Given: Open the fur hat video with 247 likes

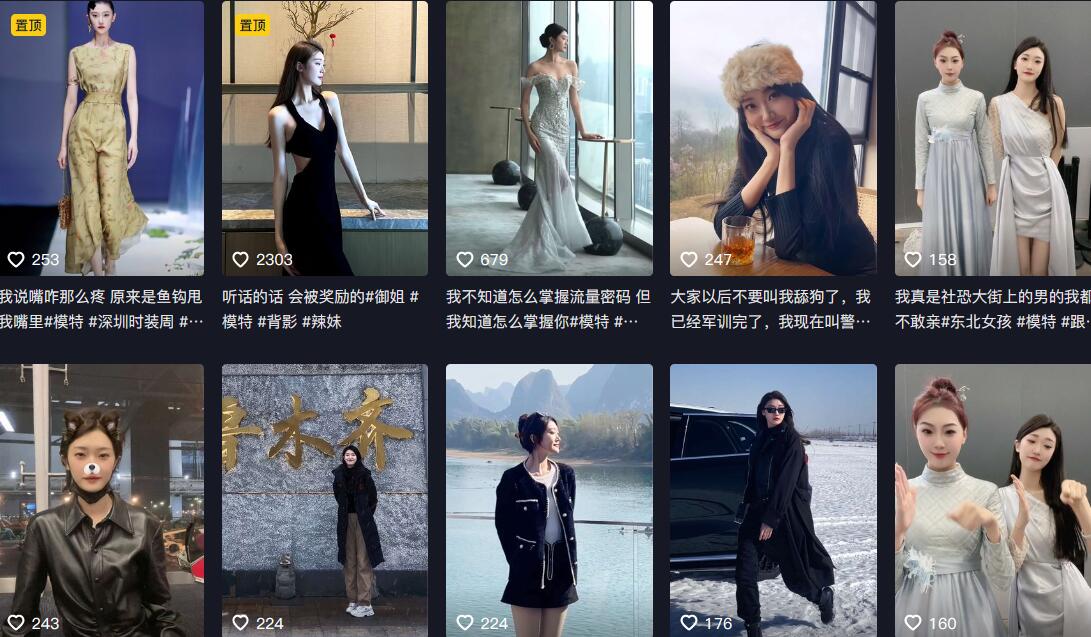Looking at the screenshot, I should (773, 138).
